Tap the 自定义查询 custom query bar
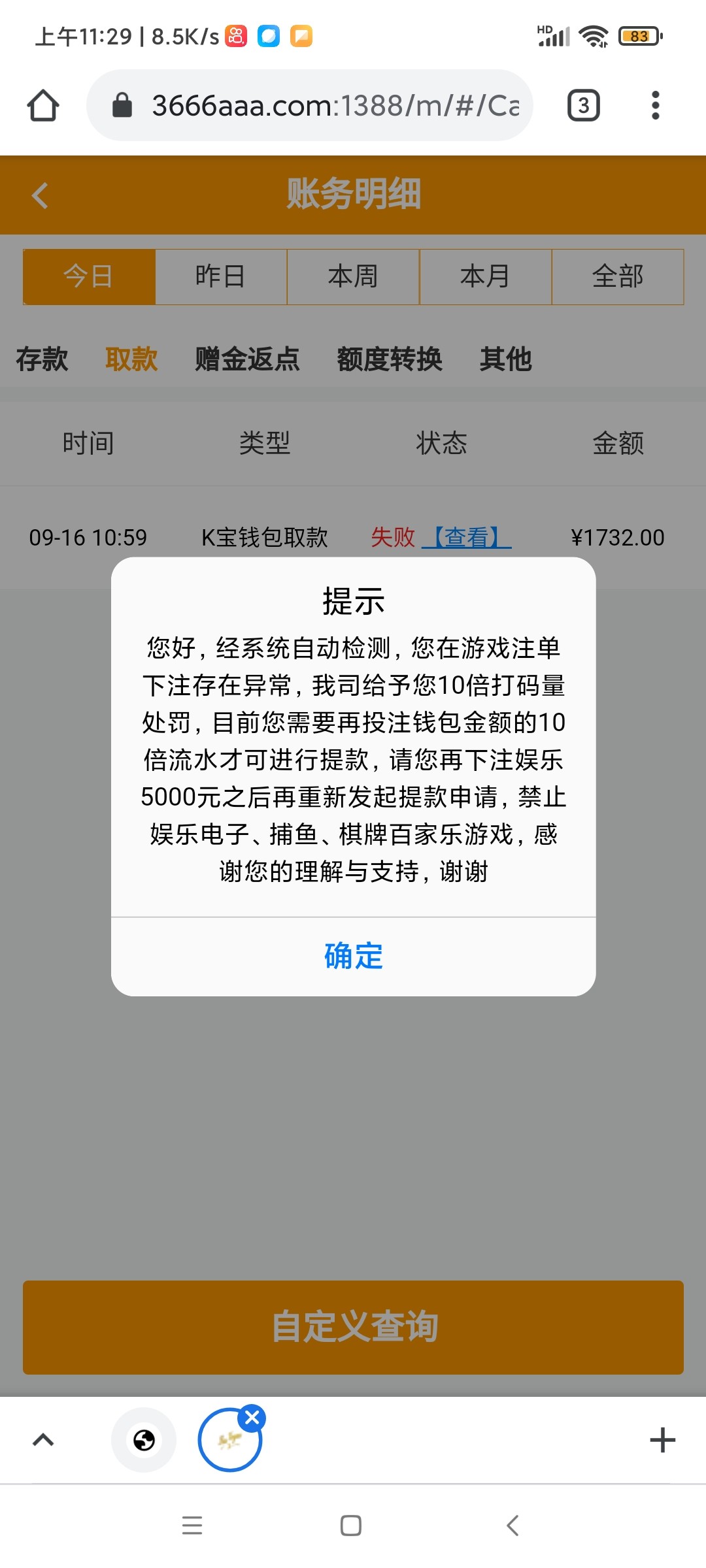The height and width of the screenshot is (1568, 706). tap(353, 1326)
